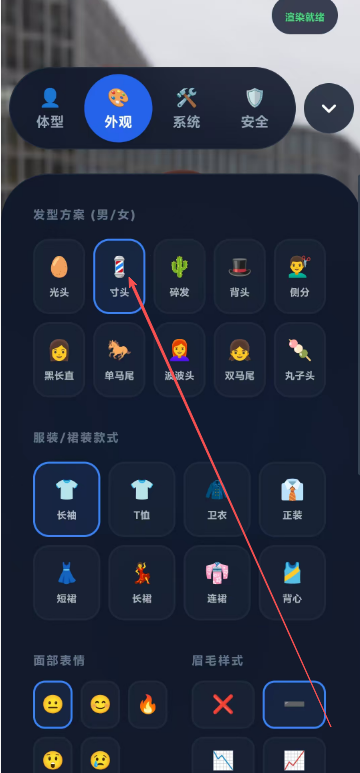Select the 双马尾 hairstyle
This screenshot has height=773, width=360.
pos(240,360)
